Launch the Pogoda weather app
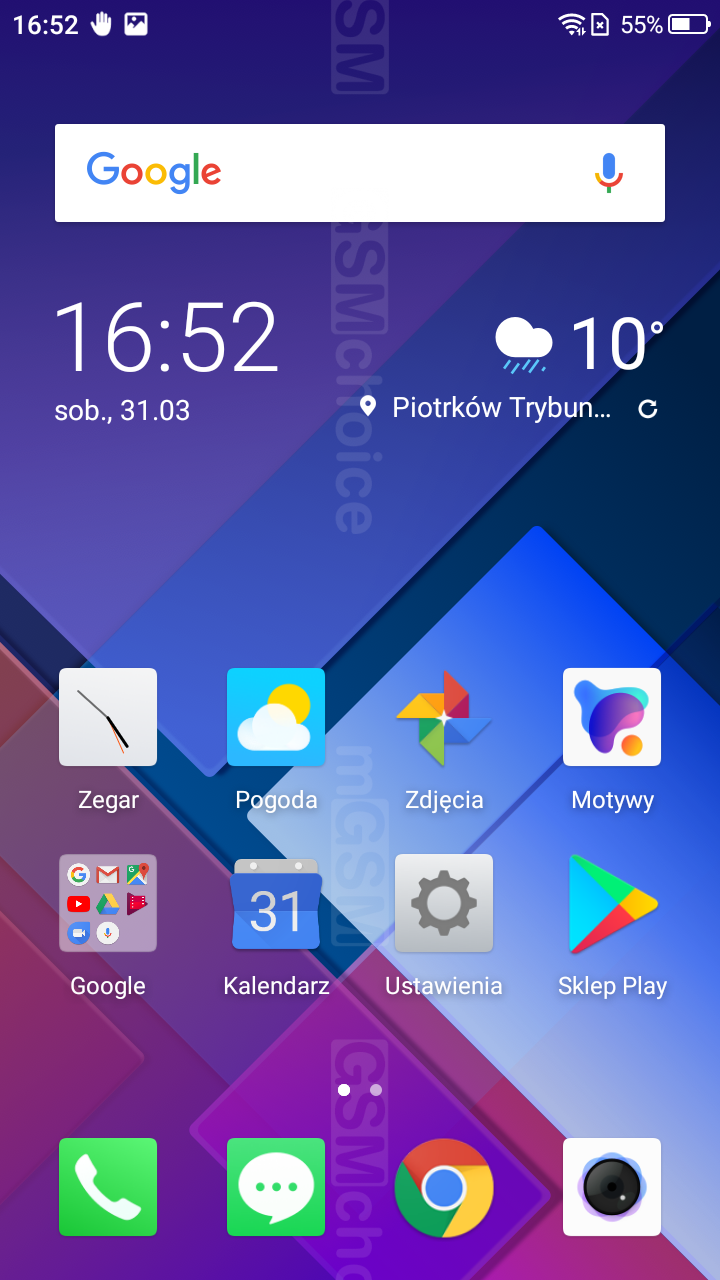The height and width of the screenshot is (1280, 720). 276,717
